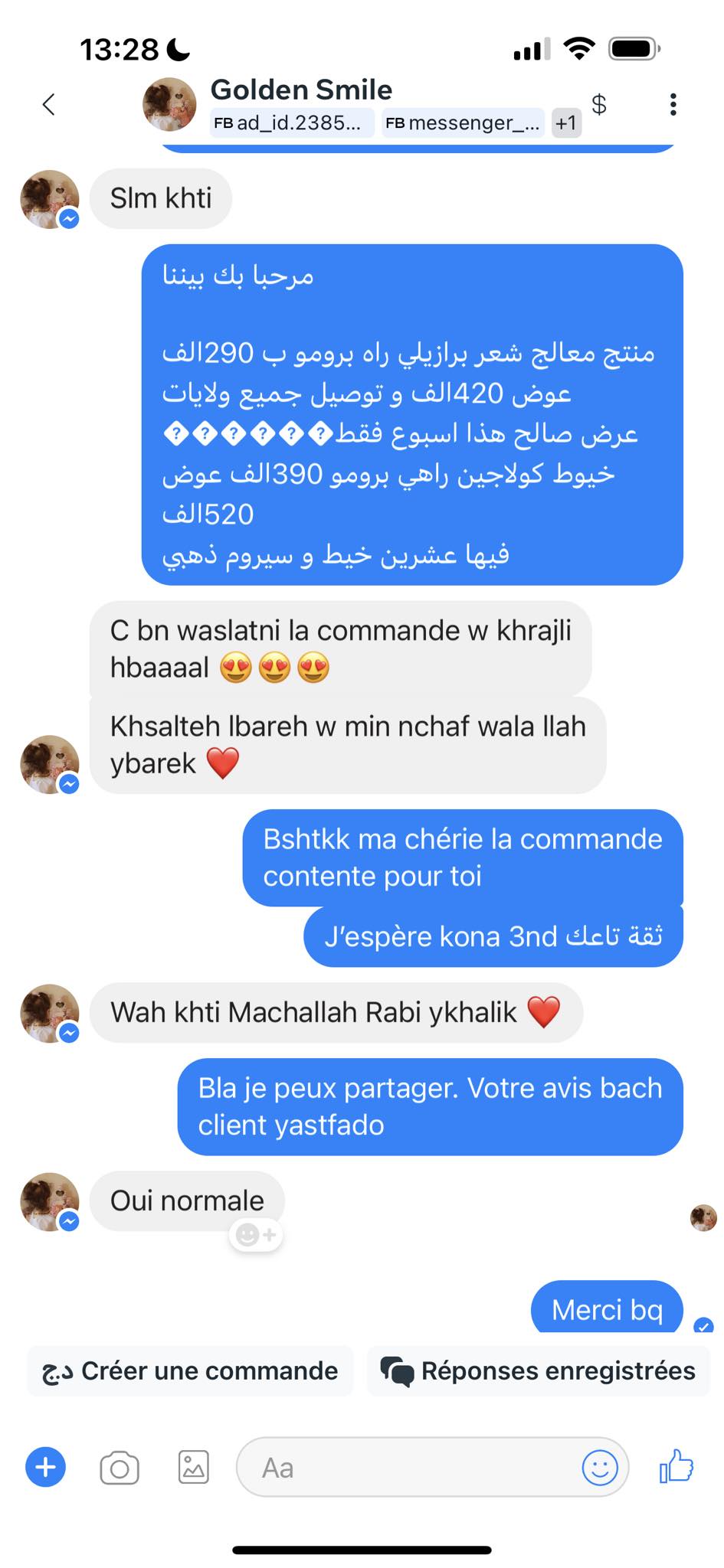The image size is (724, 1568).
Task: Tap the dollar sign payment icon
Action: click(x=599, y=104)
